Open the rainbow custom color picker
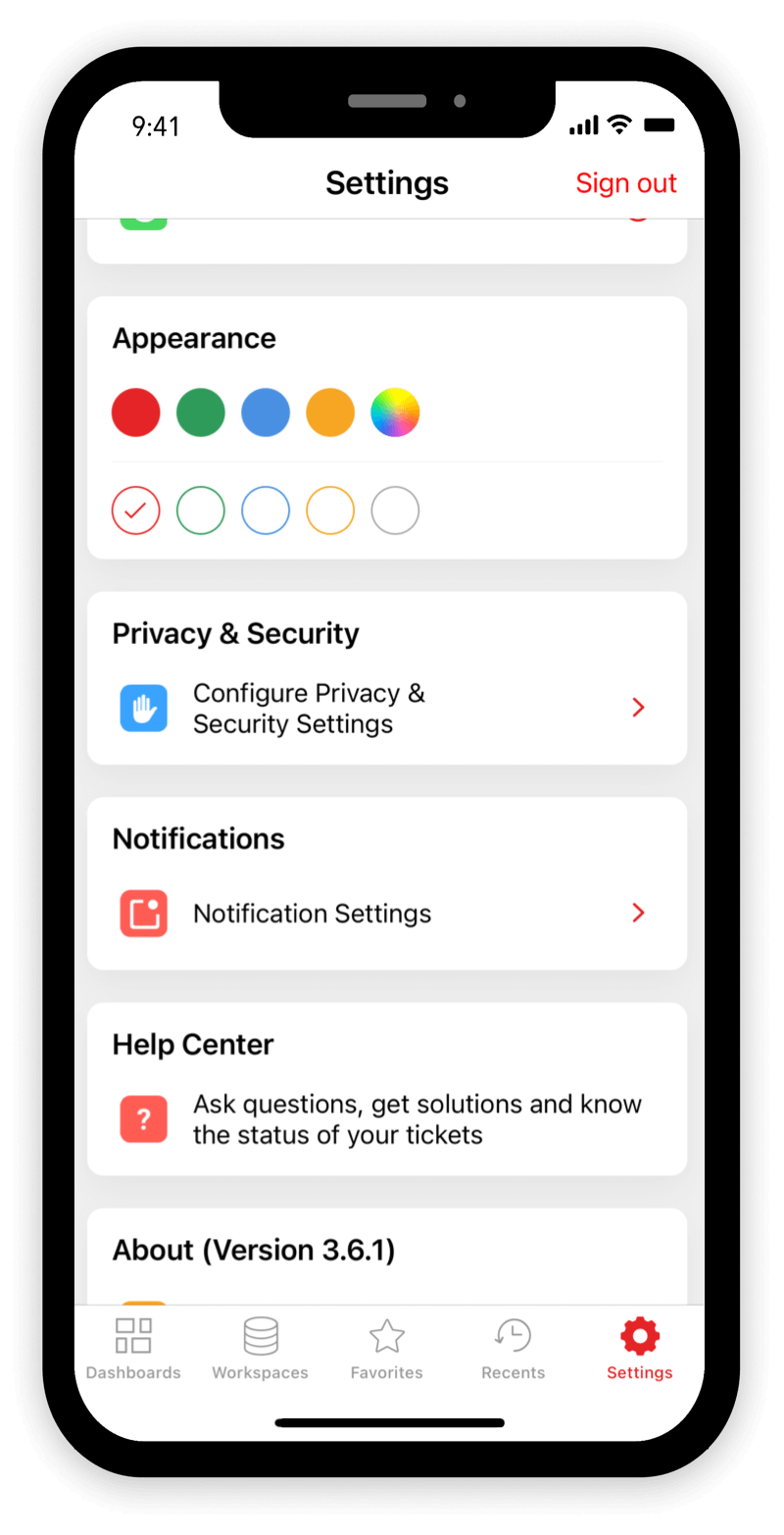784x1535 pixels. coord(395,413)
